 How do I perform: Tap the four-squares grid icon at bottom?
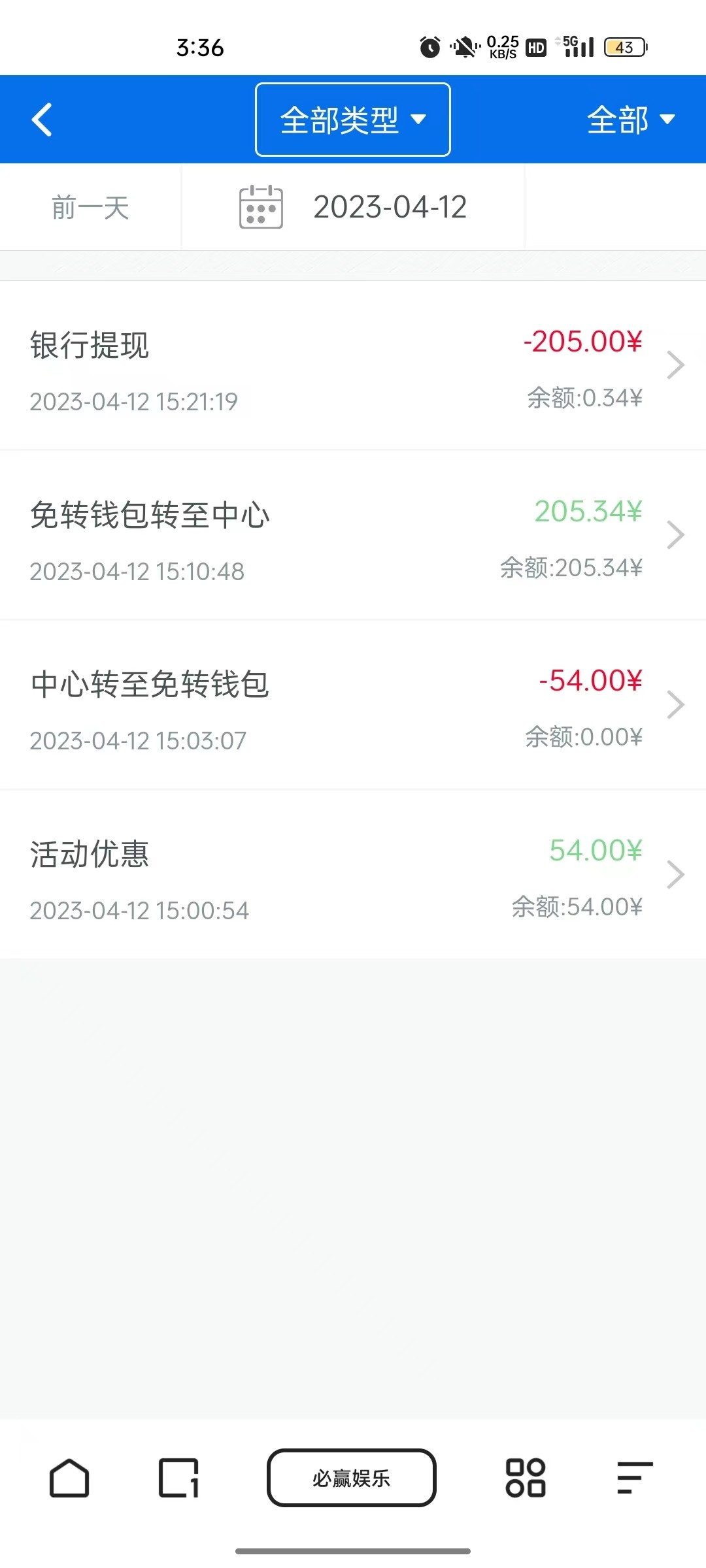[526, 1478]
